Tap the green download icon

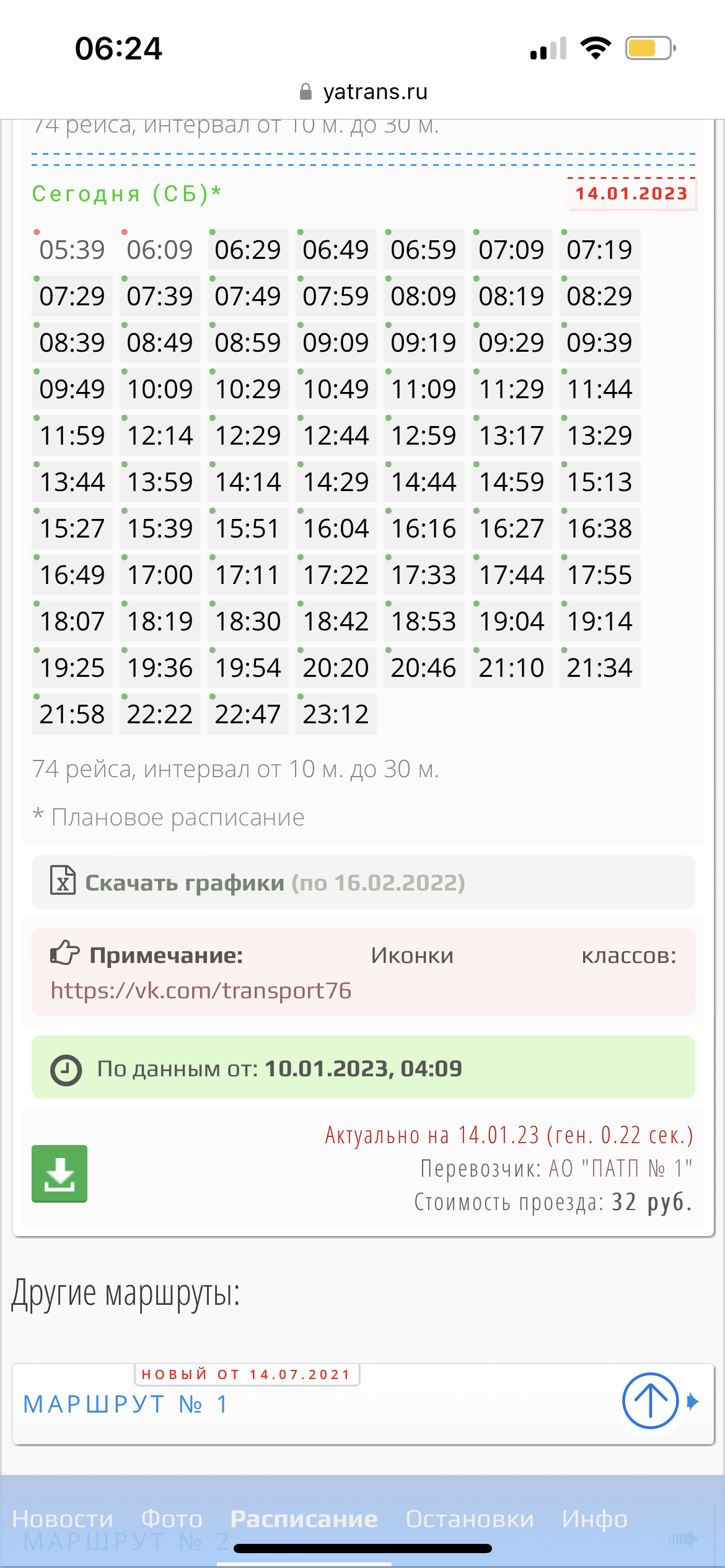(x=59, y=1174)
